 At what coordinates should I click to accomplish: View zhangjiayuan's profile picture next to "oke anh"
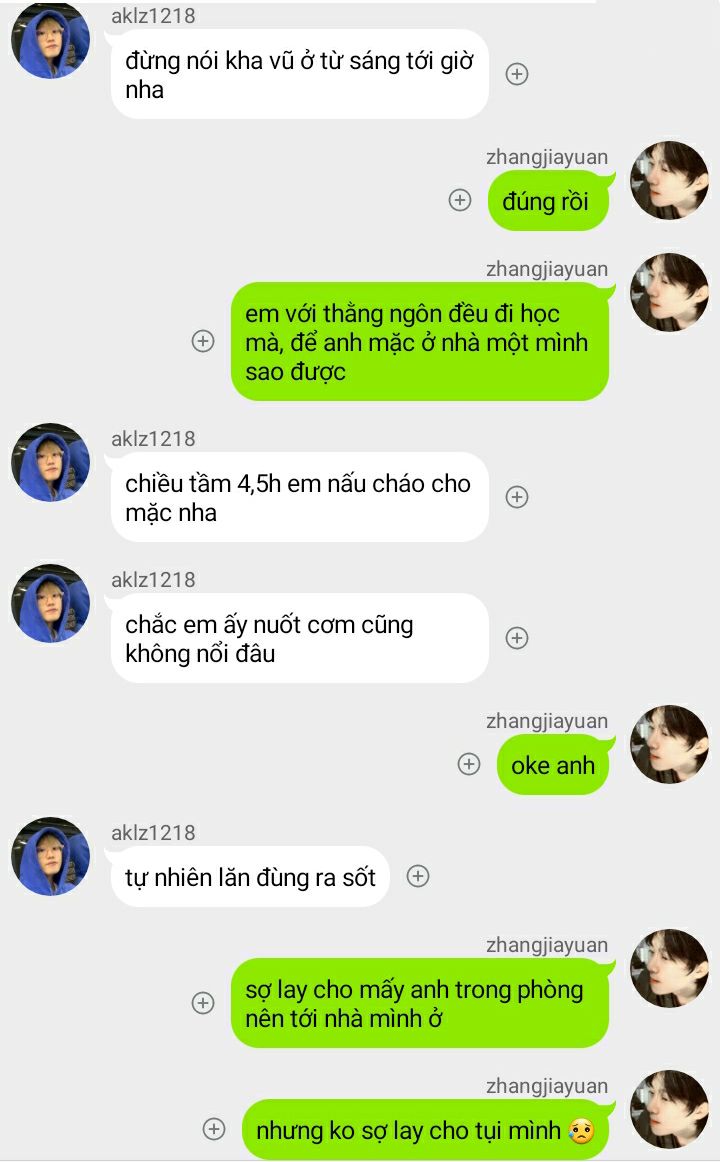[669, 744]
